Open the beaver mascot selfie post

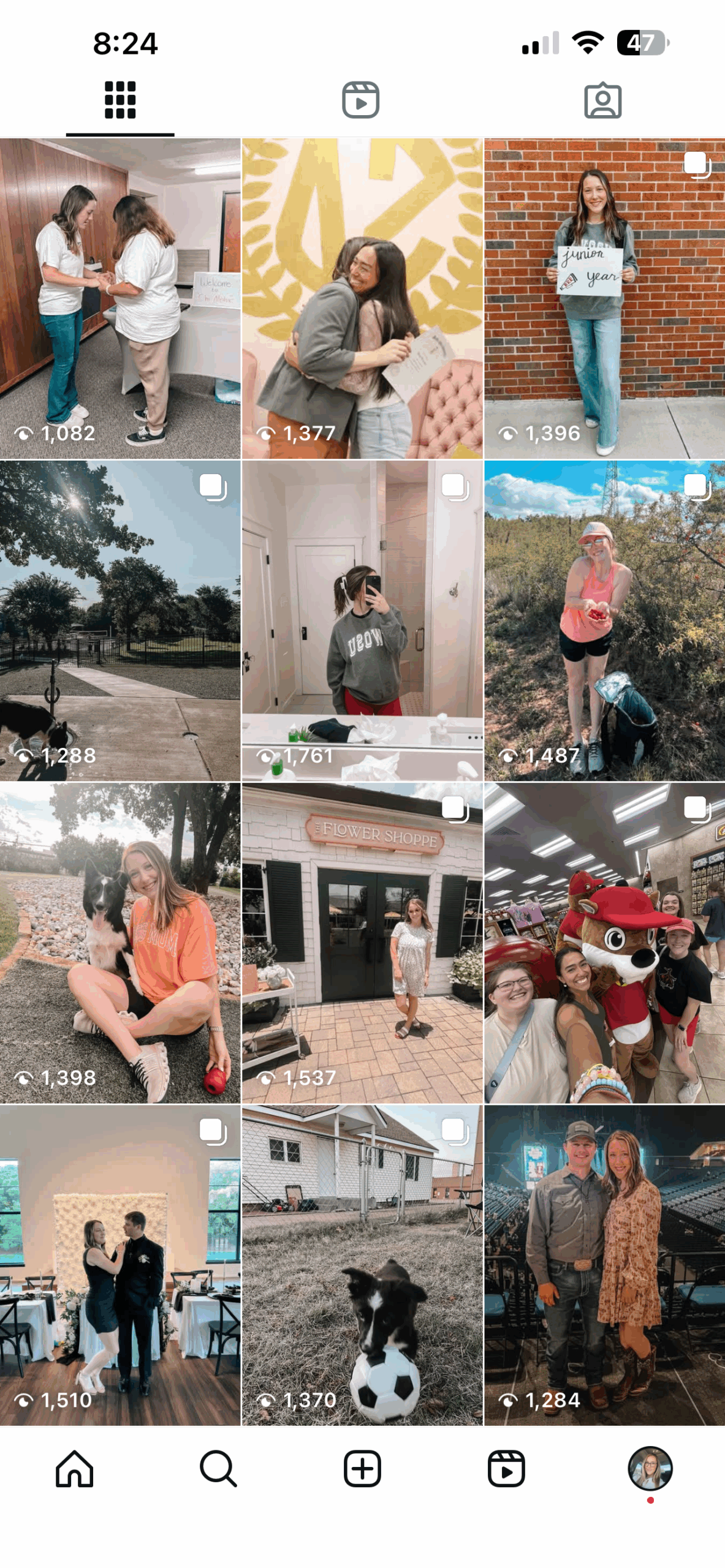tap(604, 942)
